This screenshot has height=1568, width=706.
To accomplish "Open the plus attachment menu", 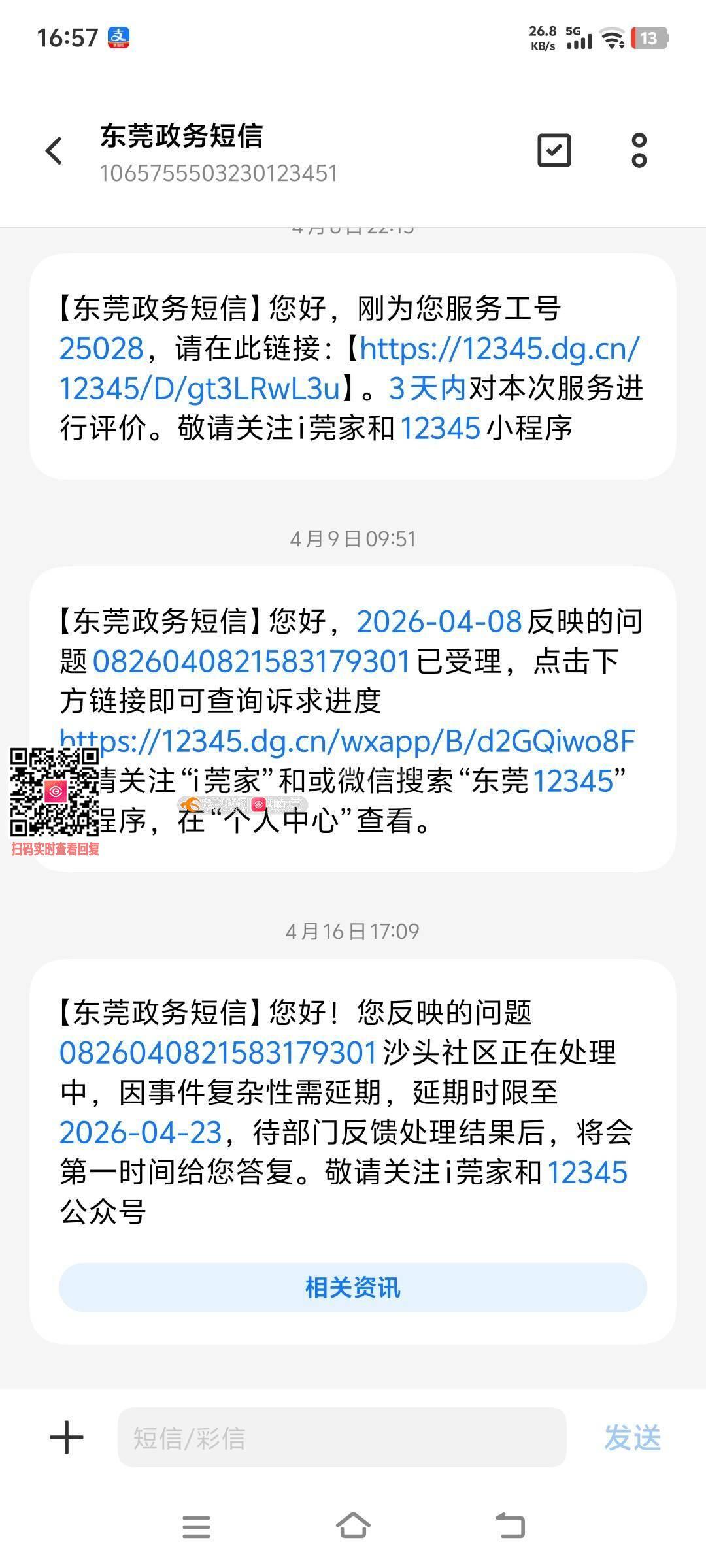I will [67, 1438].
